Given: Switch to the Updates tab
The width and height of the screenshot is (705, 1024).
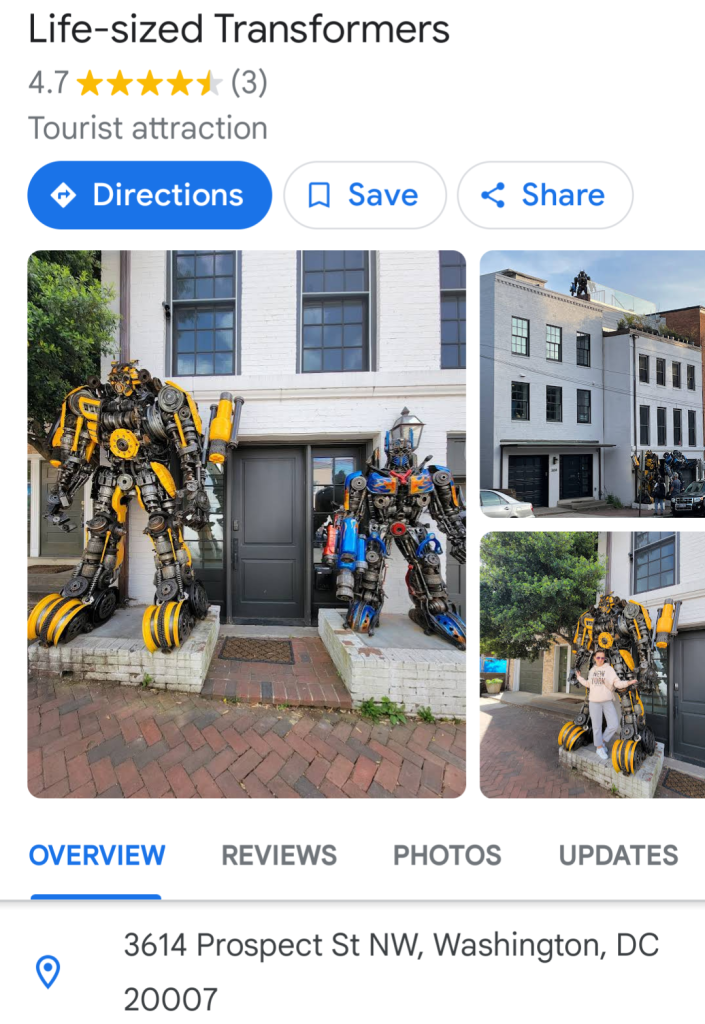Looking at the screenshot, I should pos(618,856).
